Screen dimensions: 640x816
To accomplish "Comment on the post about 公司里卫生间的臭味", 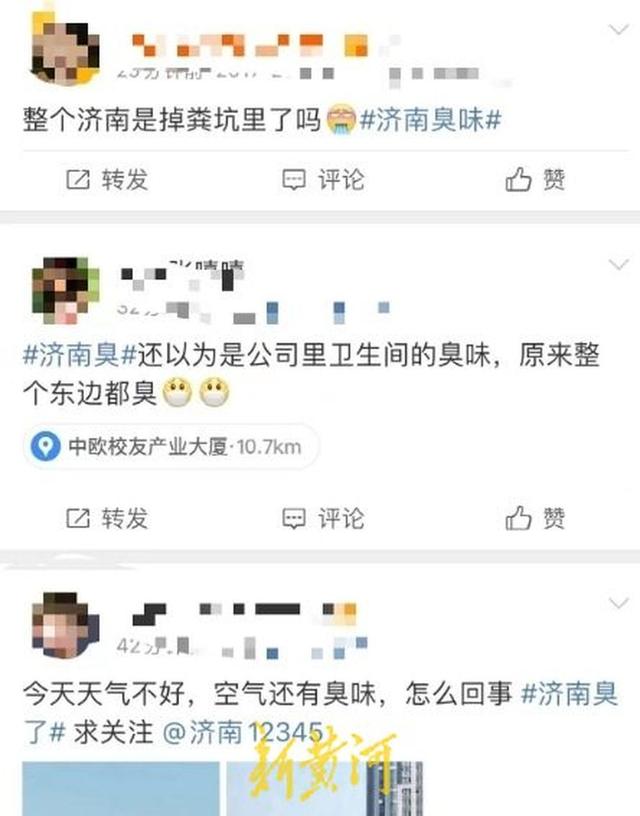I will point(323,517).
